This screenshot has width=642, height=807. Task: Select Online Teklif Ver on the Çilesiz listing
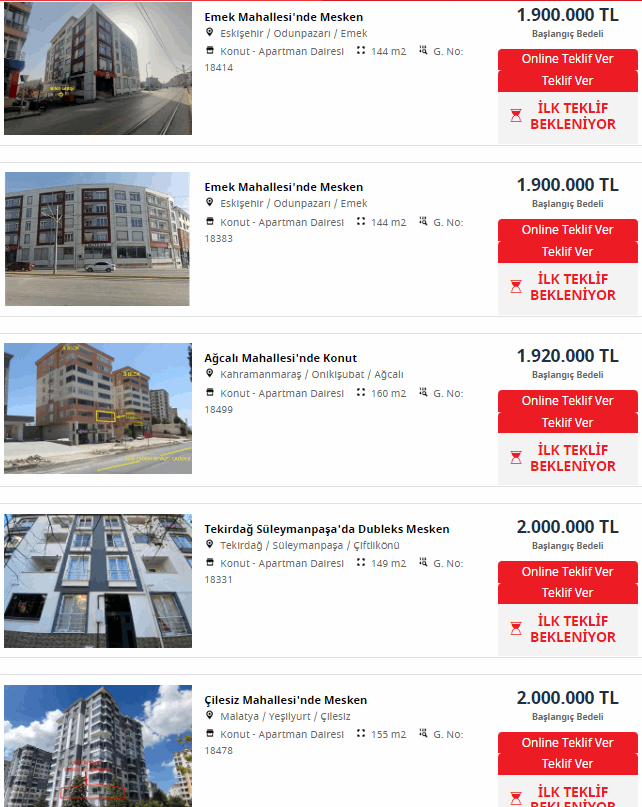[x=567, y=743]
